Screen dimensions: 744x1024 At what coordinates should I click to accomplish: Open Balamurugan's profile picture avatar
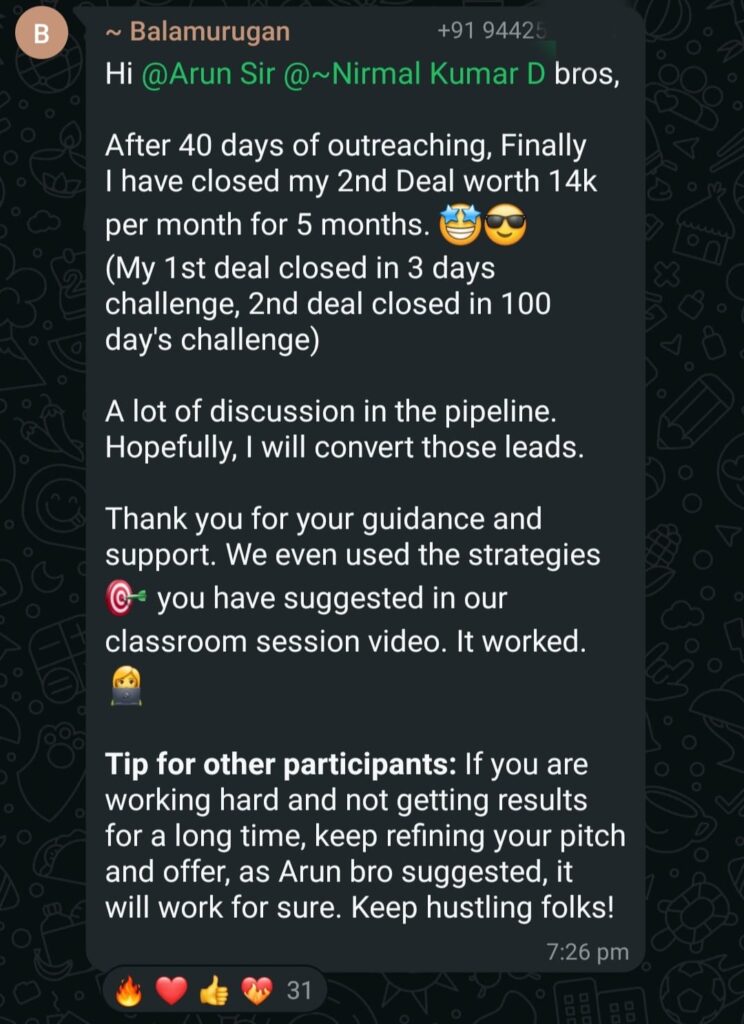(x=41, y=34)
